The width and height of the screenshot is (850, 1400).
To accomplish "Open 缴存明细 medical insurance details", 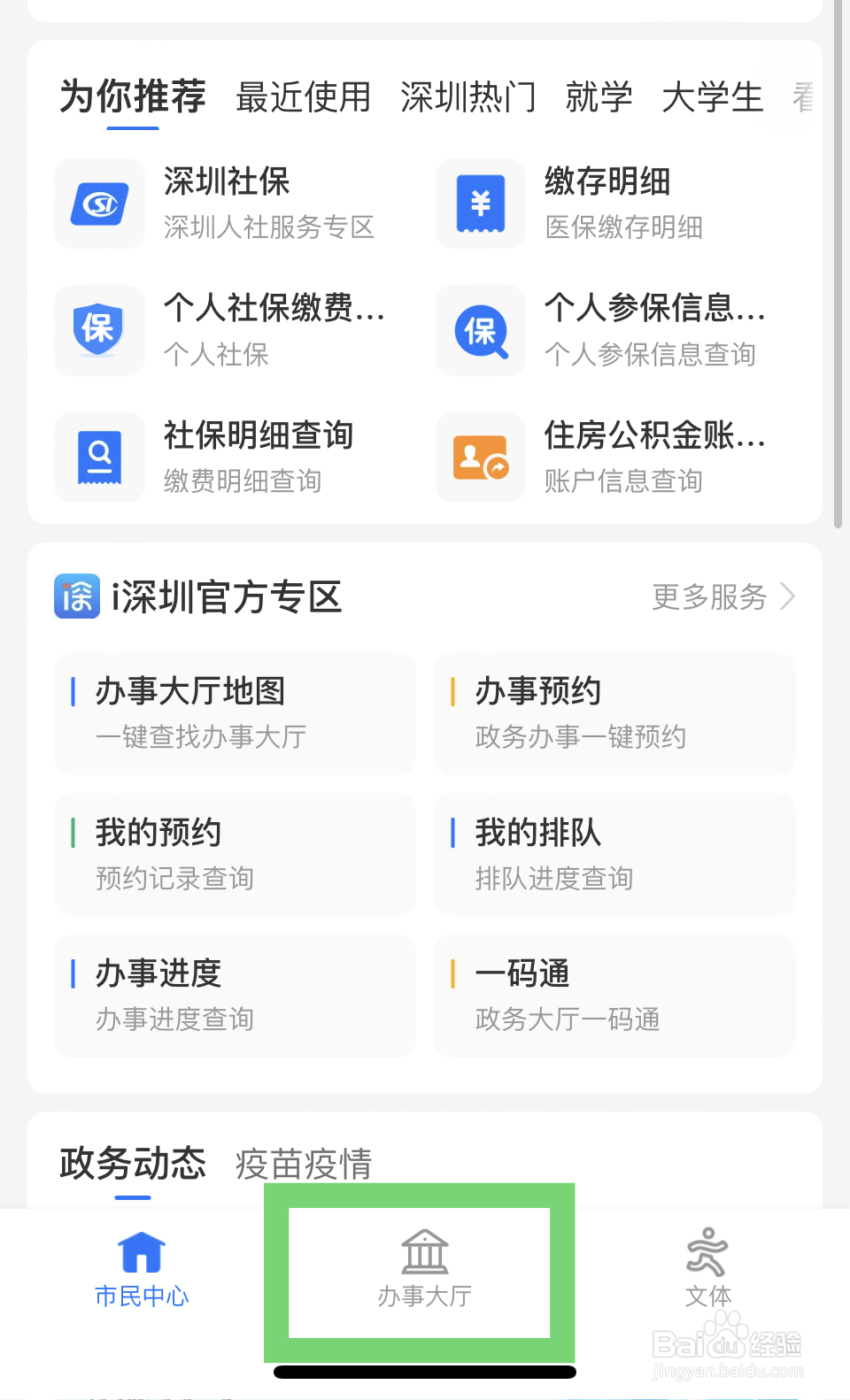I will coord(615,204).
